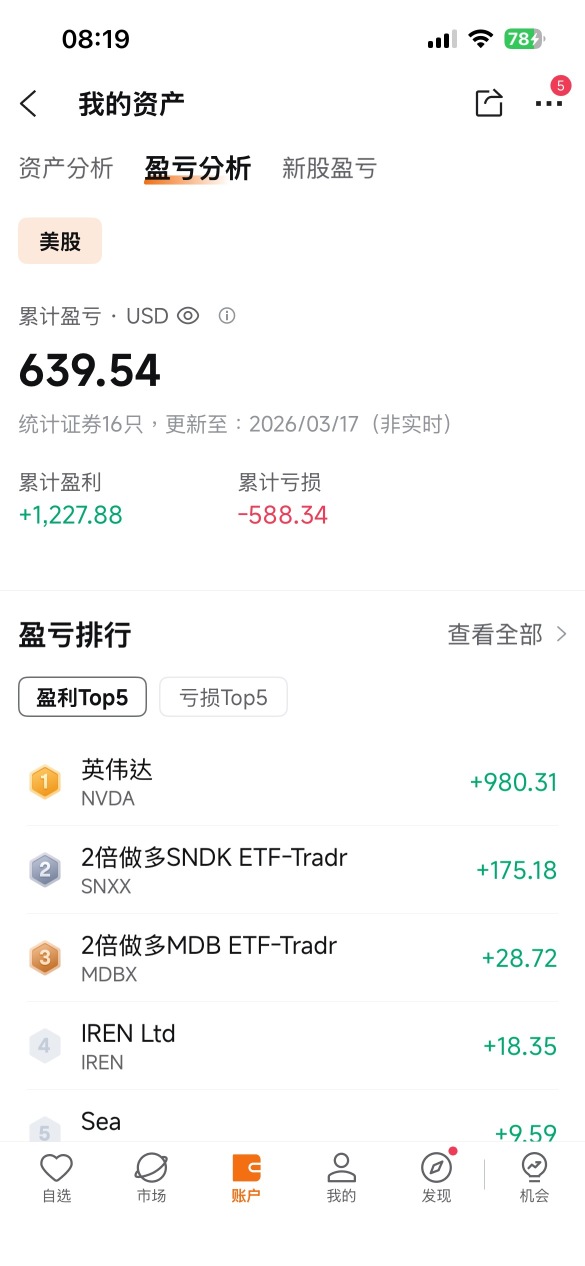Open 查看全部 for the P&L ranking
585x1266 pixels.
point(508,634)
